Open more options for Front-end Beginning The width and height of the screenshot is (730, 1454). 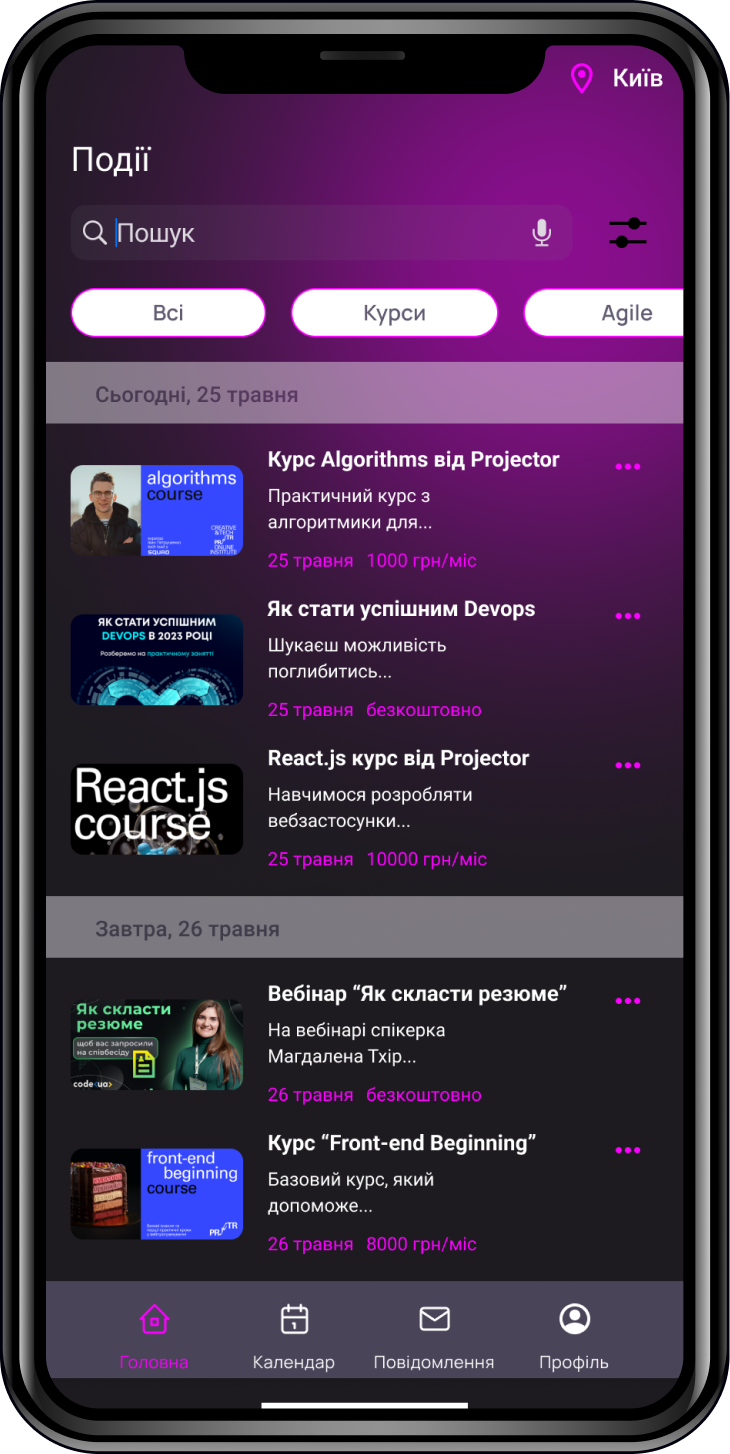(x=628, y=1150)
